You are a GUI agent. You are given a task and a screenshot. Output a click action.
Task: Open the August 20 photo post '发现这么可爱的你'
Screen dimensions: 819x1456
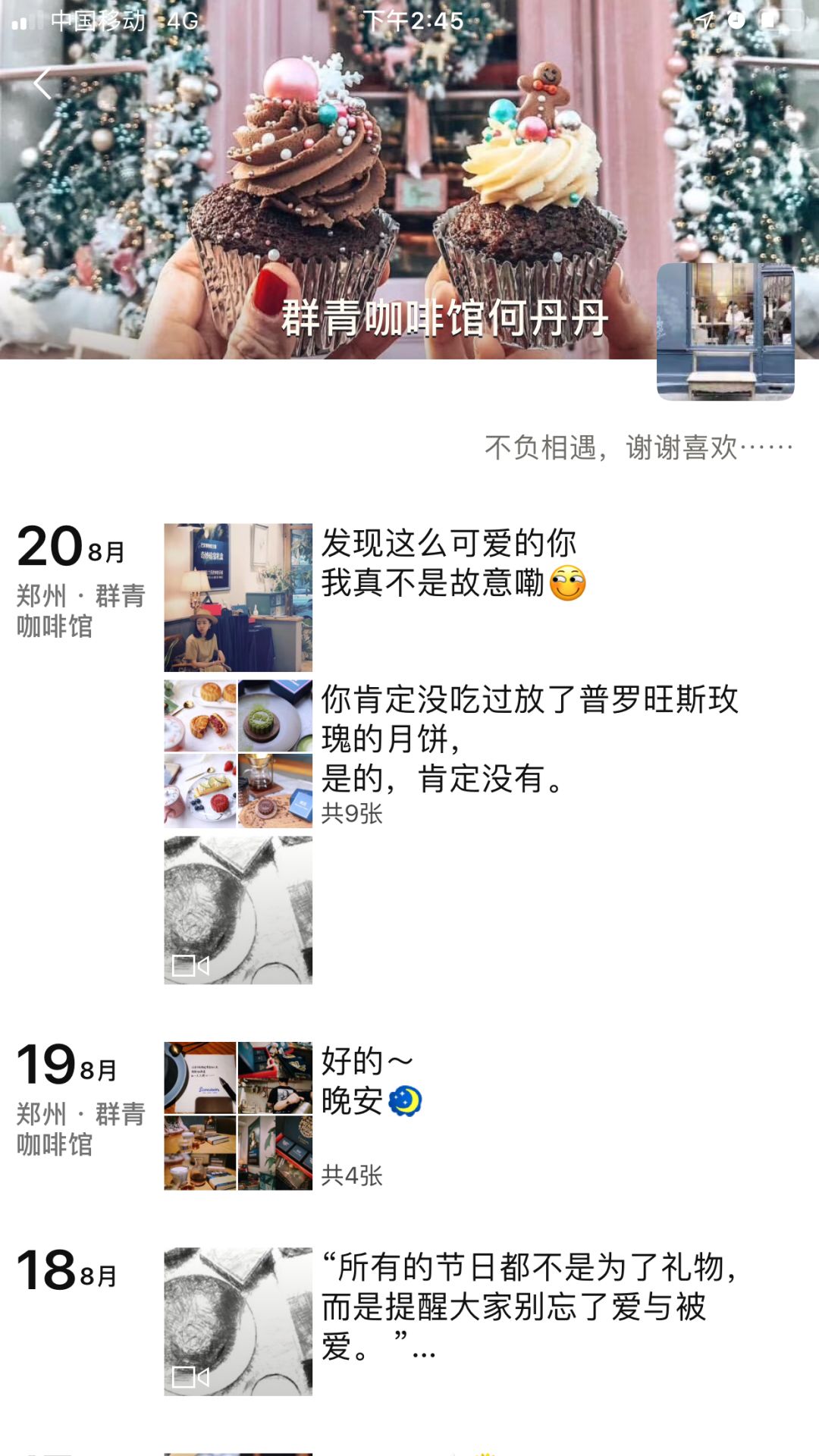point(238,598)
